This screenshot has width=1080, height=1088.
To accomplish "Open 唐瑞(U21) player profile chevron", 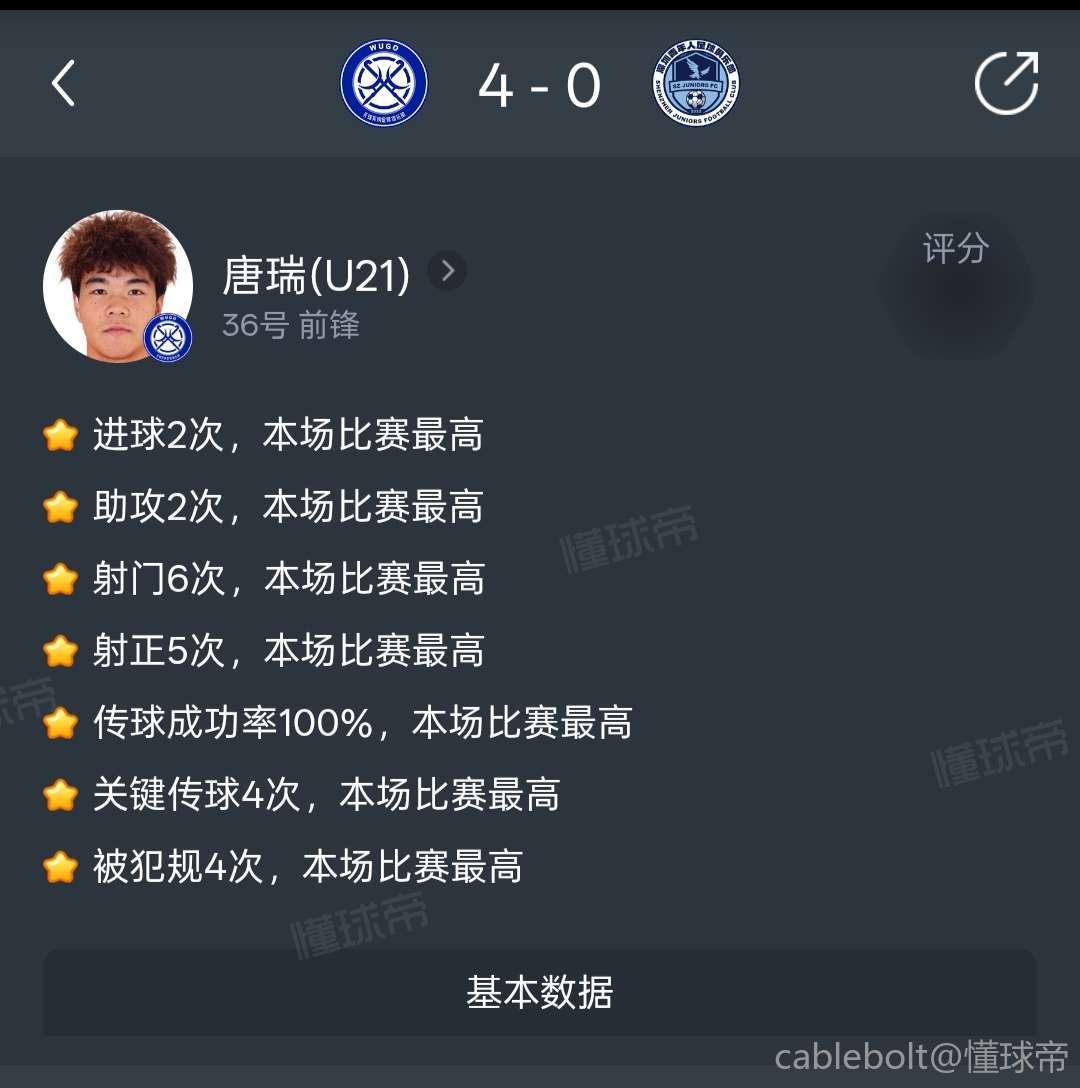I will [447, 271].
